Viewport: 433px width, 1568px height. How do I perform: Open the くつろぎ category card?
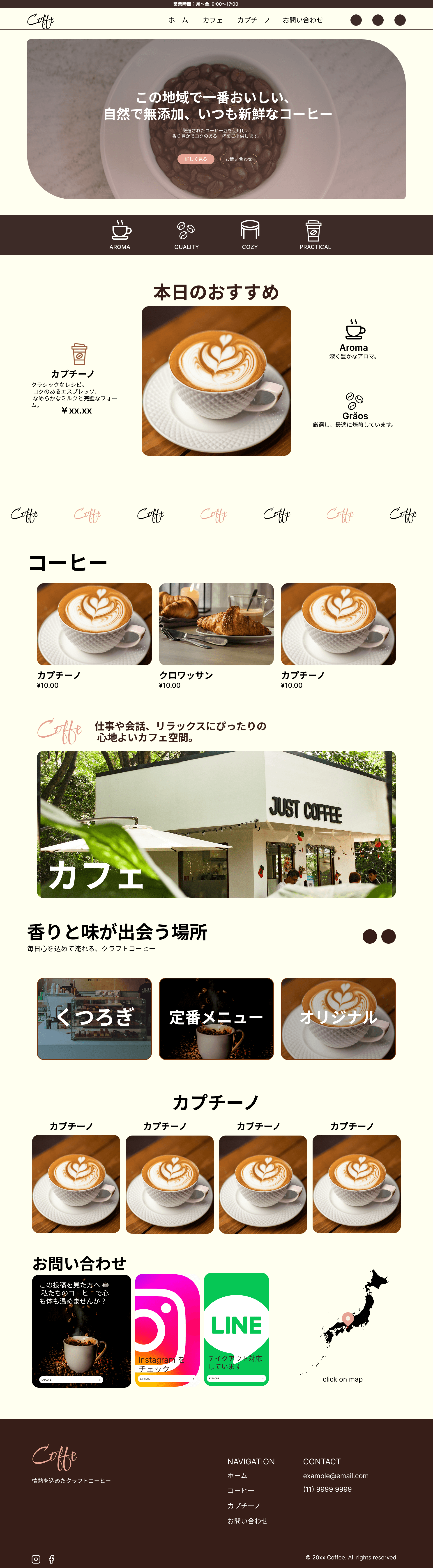point(94,1018)
